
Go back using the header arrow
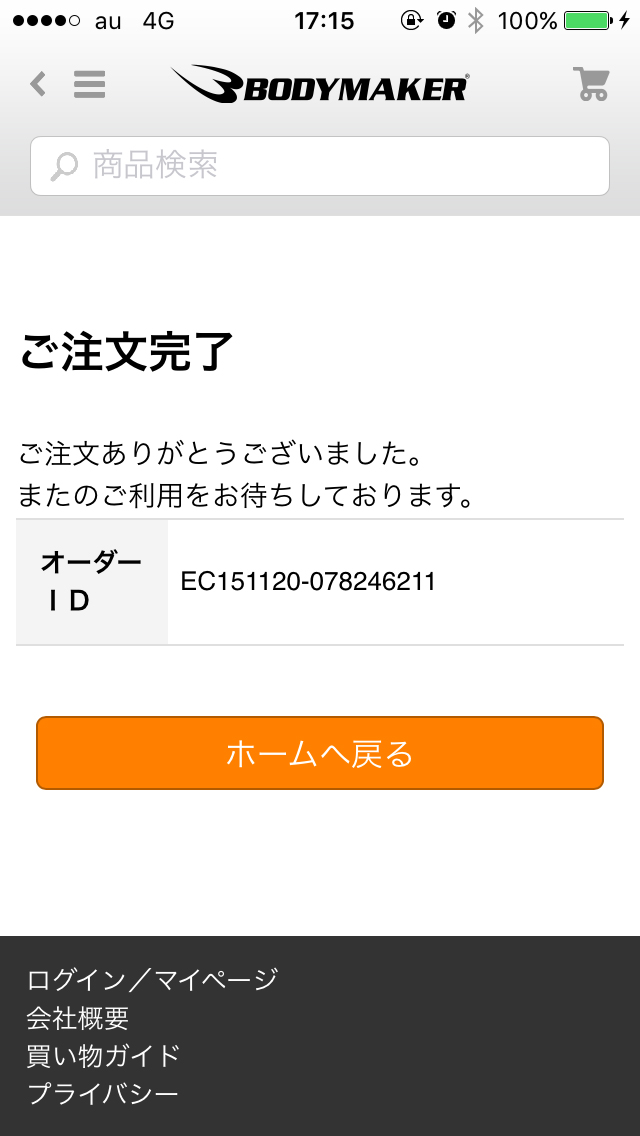click(38, 84)
